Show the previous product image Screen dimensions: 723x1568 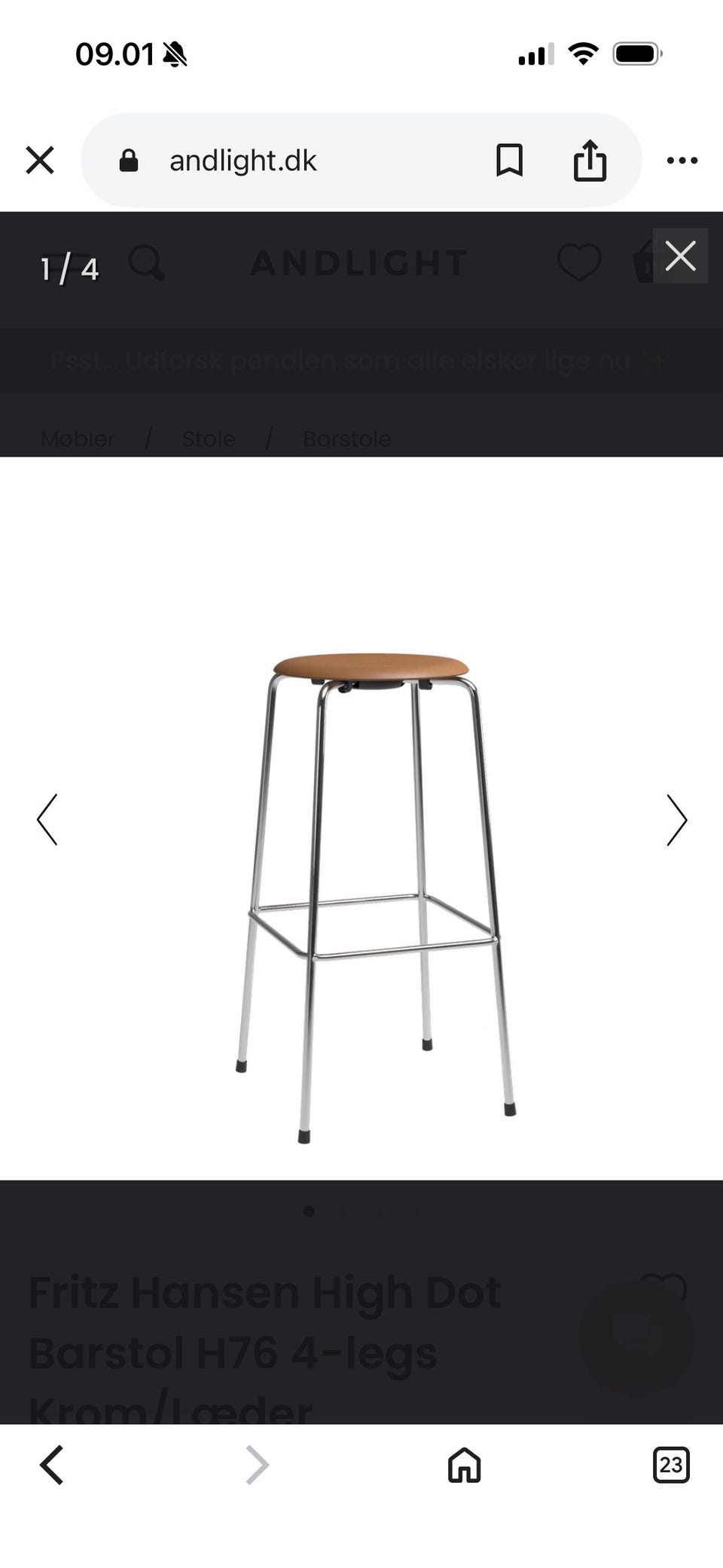pos(47,819)
